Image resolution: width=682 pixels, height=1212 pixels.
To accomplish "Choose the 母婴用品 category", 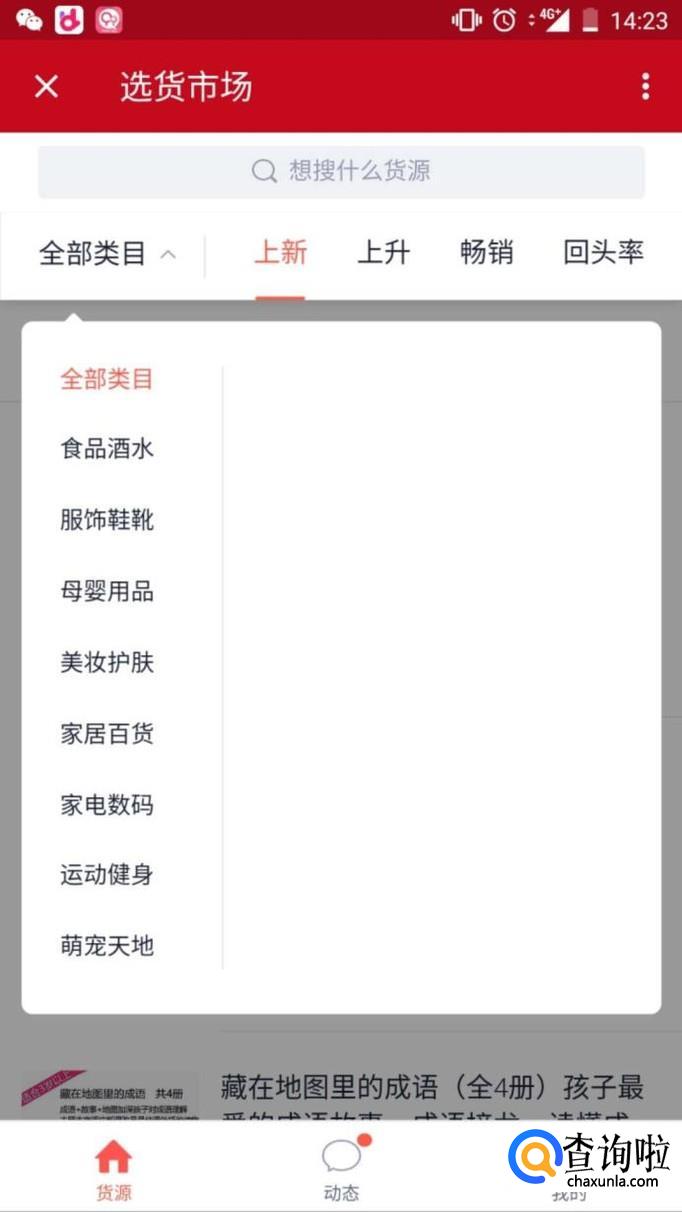I will pyautogui.click(x=107, y=591).
